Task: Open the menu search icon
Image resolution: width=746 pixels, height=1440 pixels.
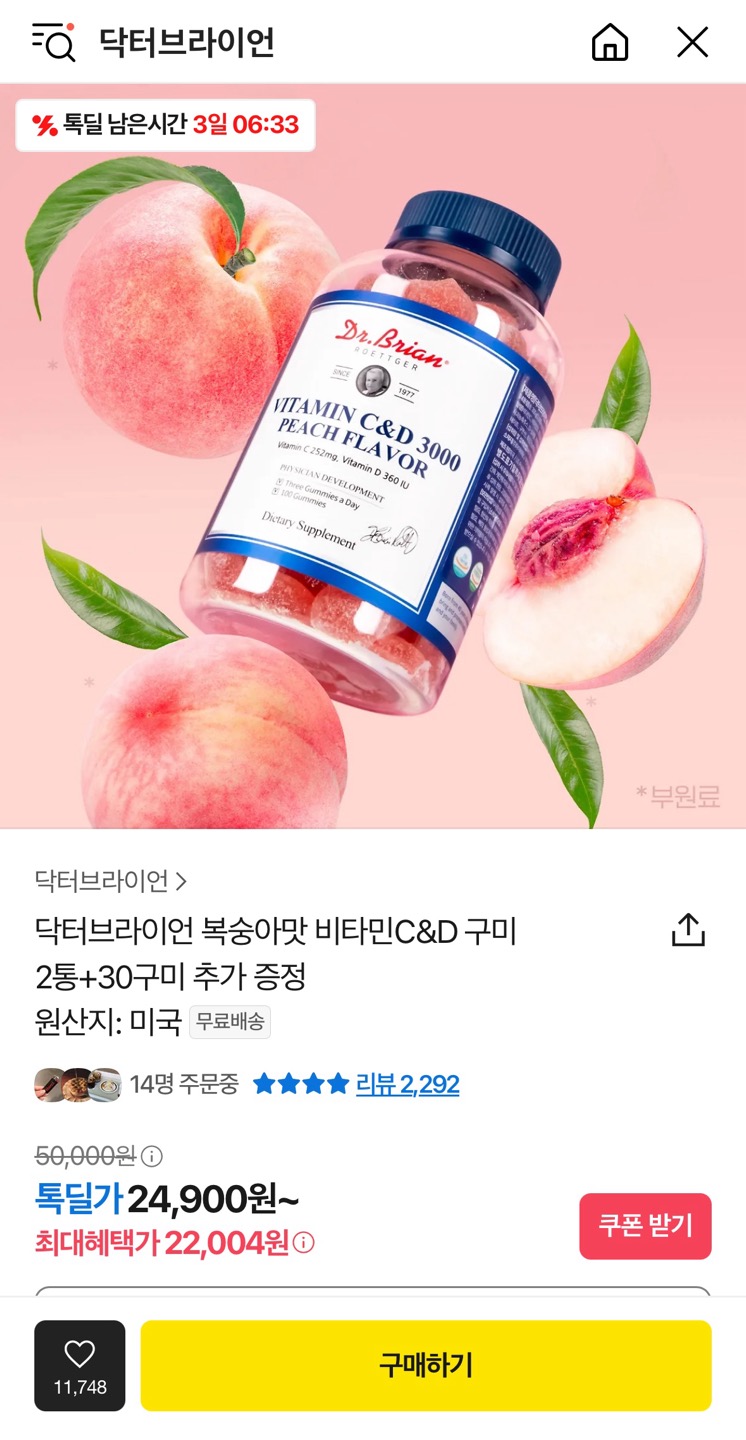Action: pyautogui.click(x=53, y=42)
